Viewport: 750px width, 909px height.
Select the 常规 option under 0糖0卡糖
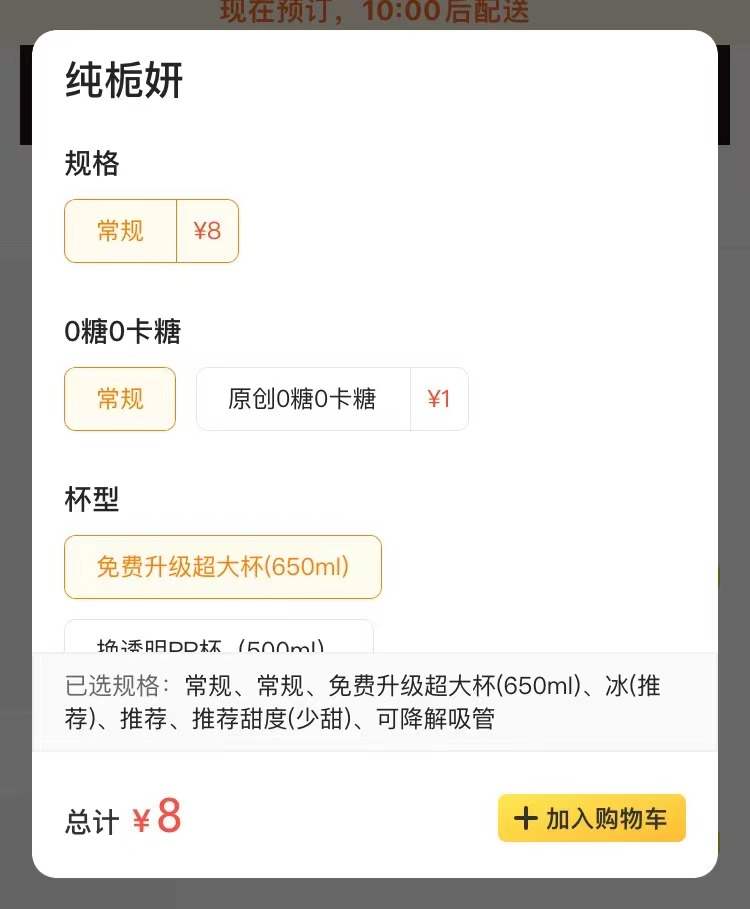119,399
